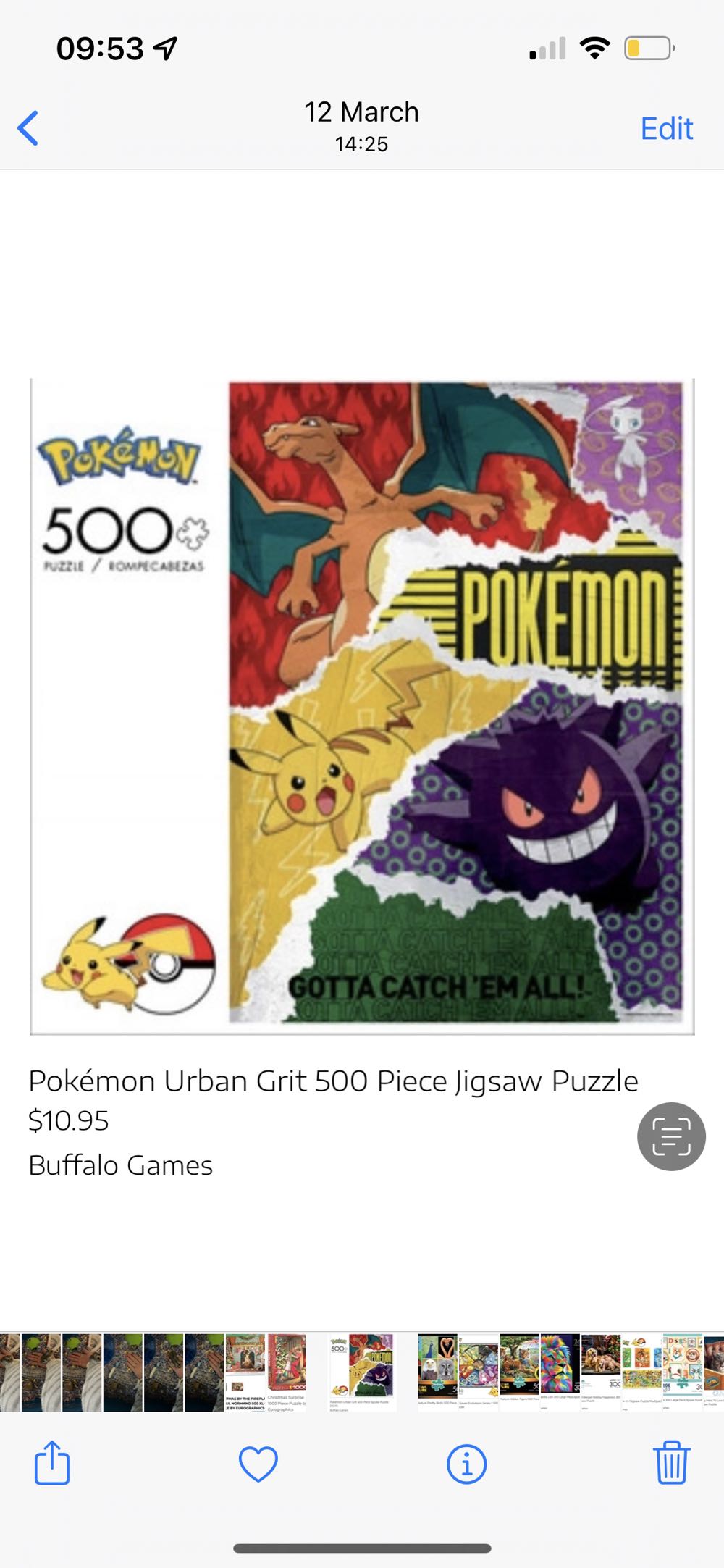
Task: Share this photo
Action: 52,1464
